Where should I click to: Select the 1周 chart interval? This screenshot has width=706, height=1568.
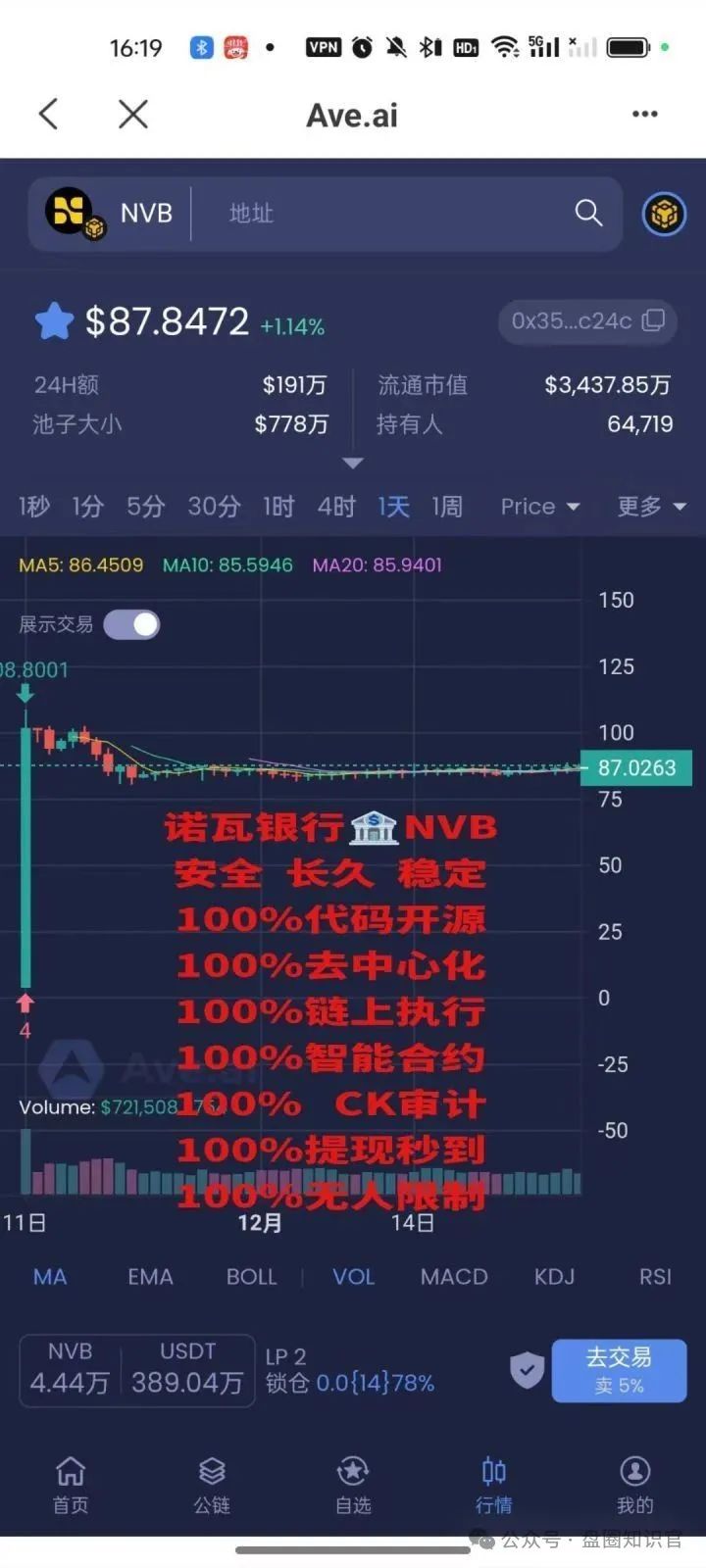447,507
